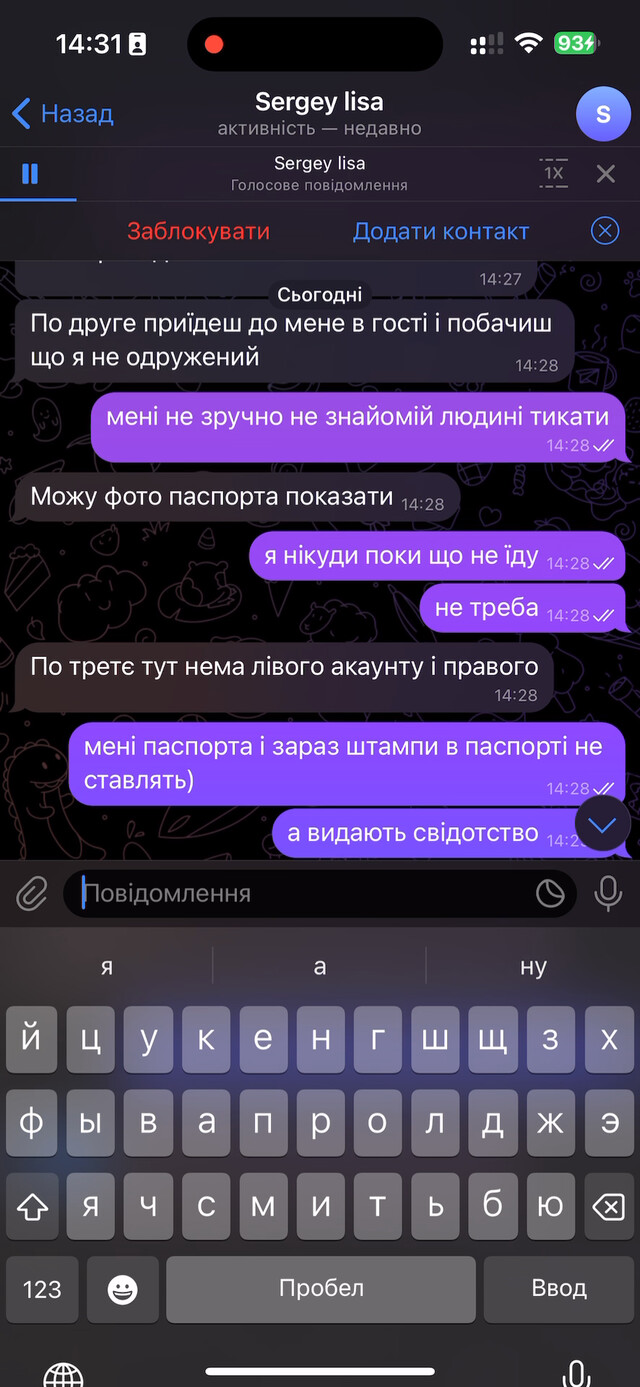Close the voice message player bar
Image resolution: width=640 pixels, height=1387 pixels.
605,174
